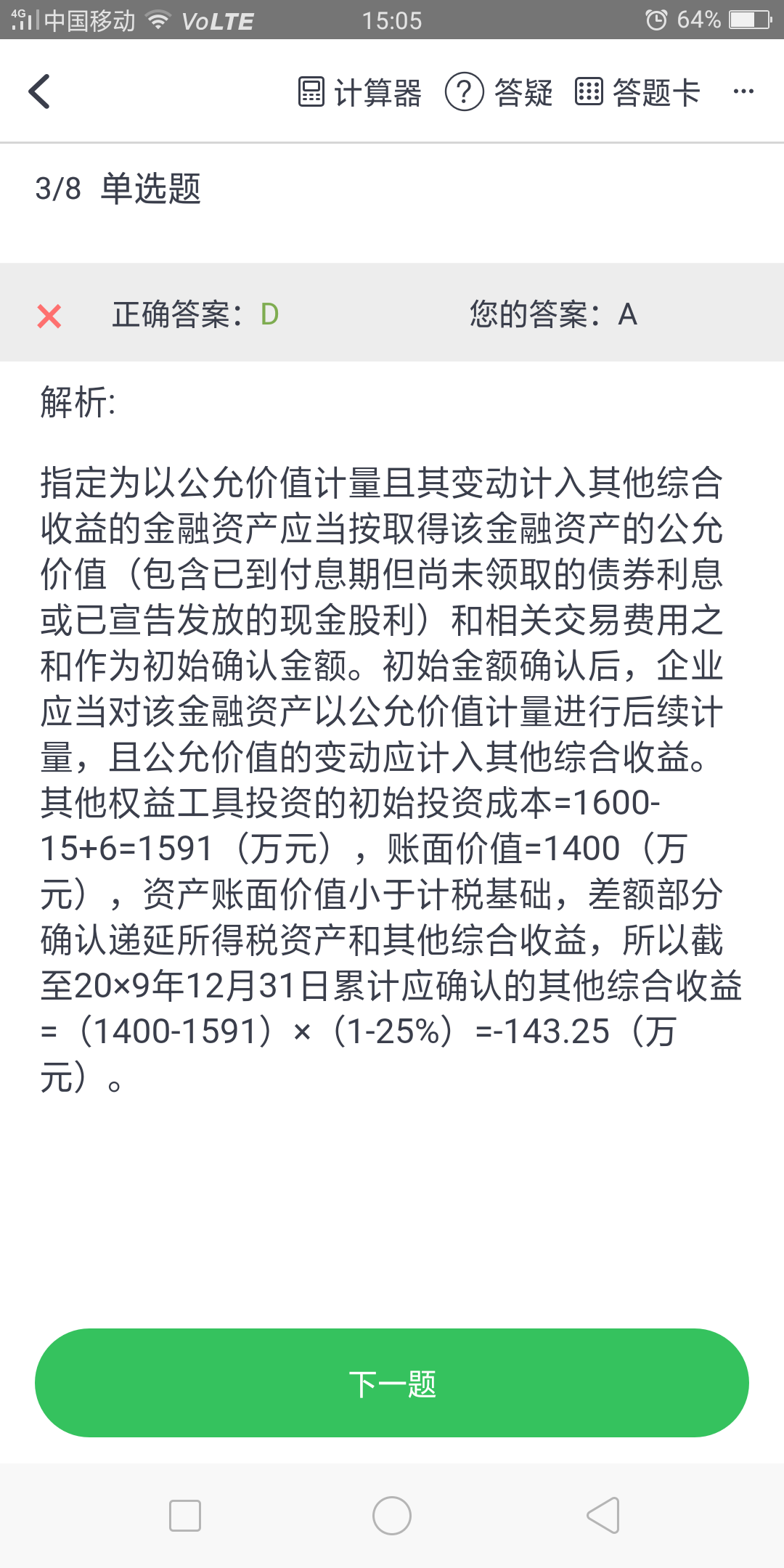Tap 下一题 to go to next question
The height and width of the screenshot is (1568, 784).
tap(392, 1383)
